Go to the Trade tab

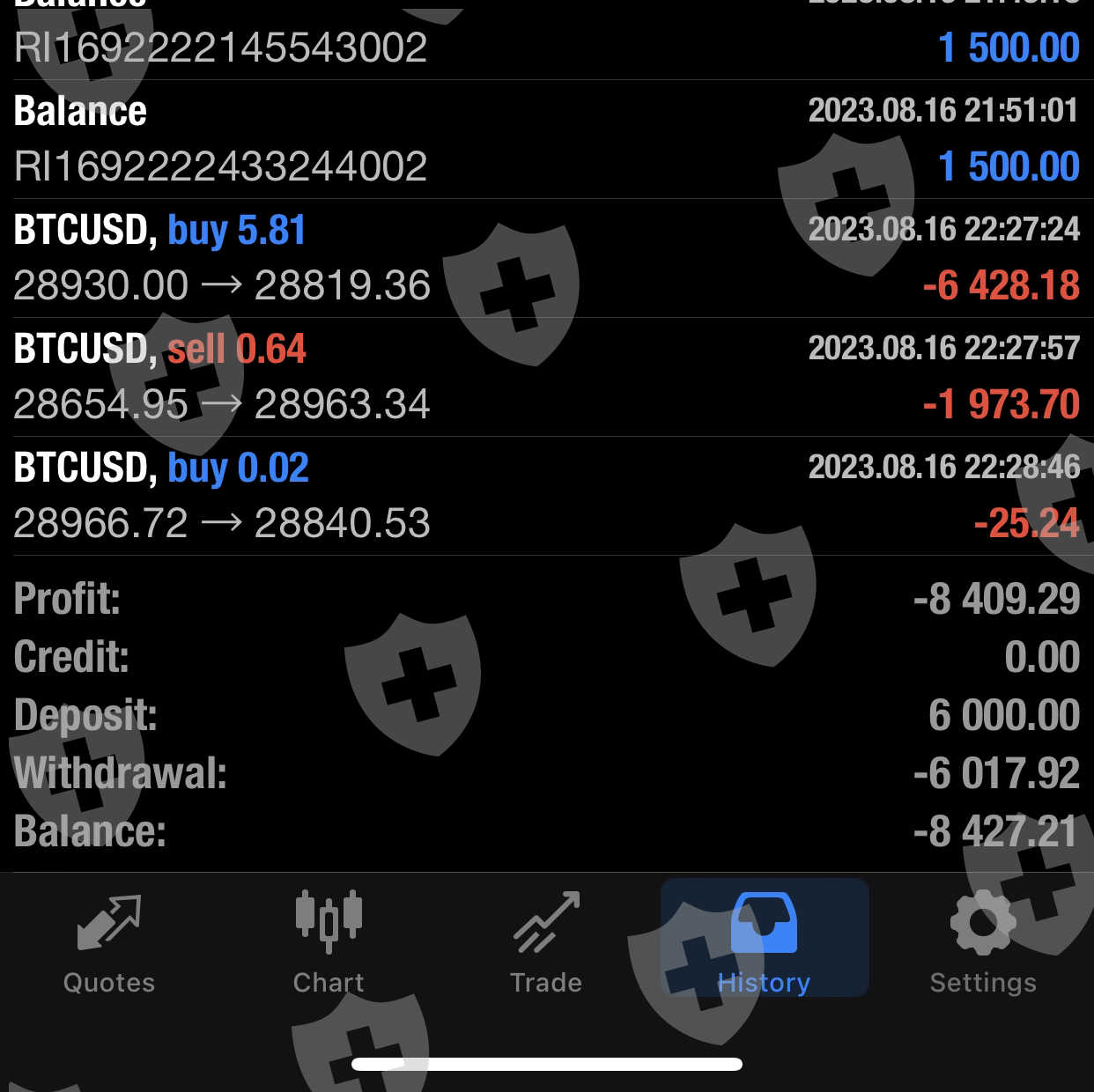click(x=546, y=942)
